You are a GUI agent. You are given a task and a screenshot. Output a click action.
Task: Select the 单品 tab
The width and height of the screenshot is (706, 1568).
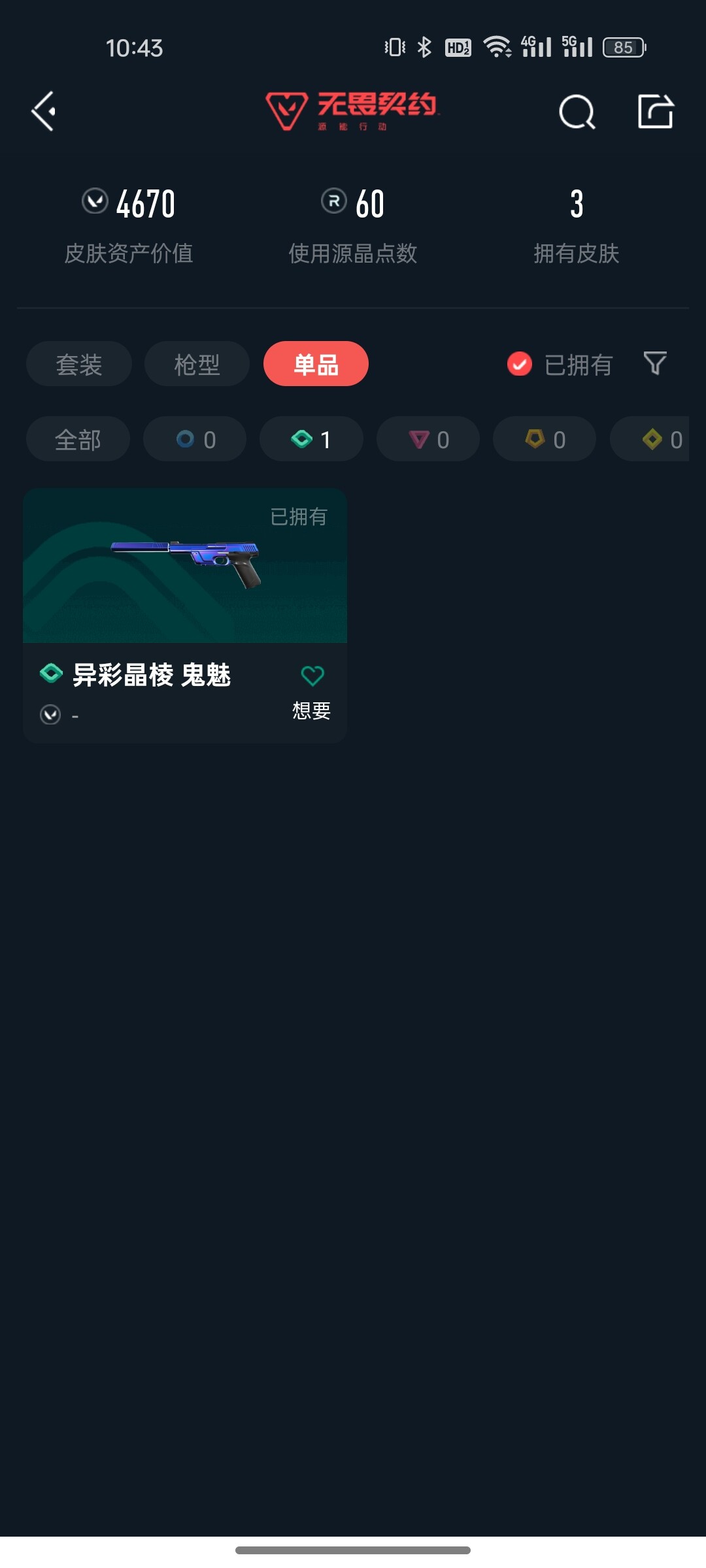point(316,364)
